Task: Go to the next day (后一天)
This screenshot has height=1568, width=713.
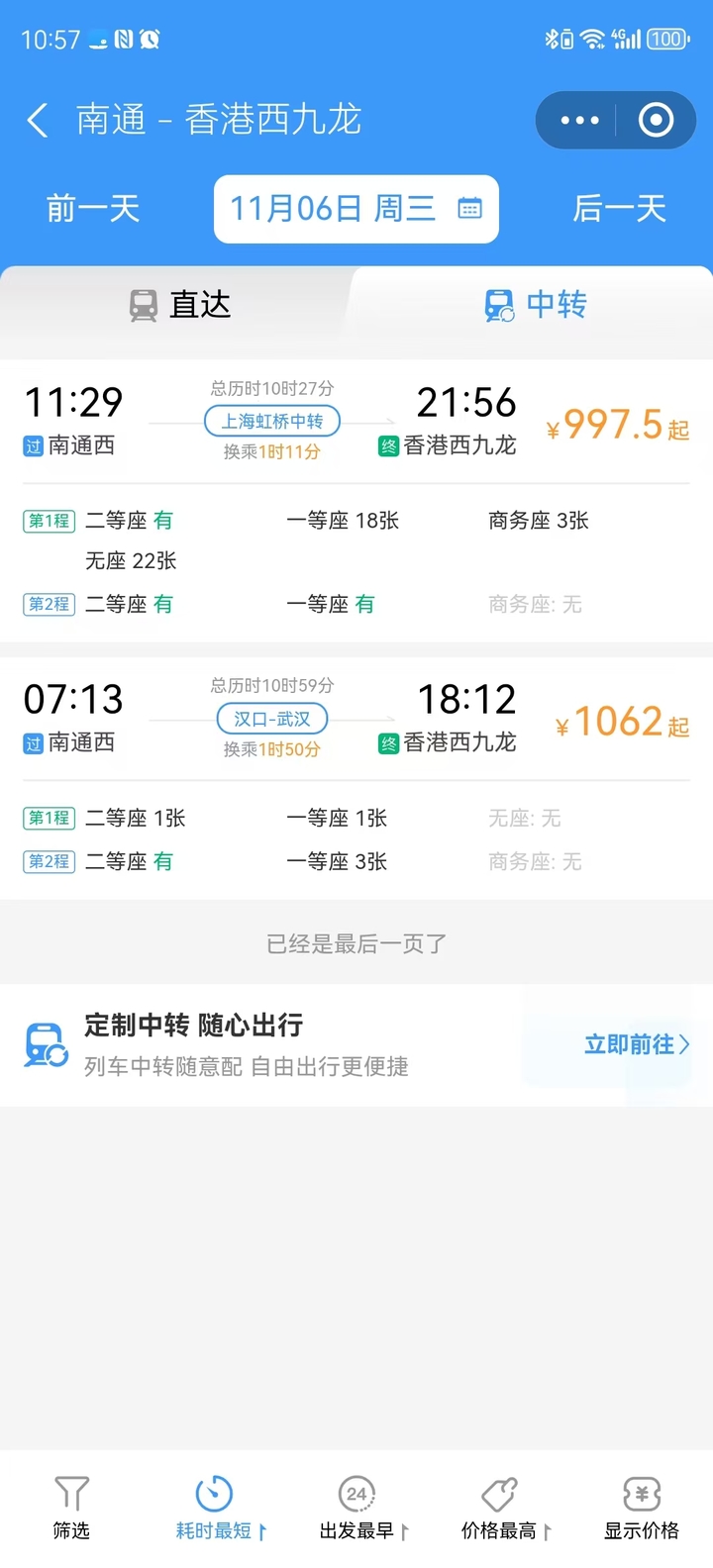Action: point(620,209)
